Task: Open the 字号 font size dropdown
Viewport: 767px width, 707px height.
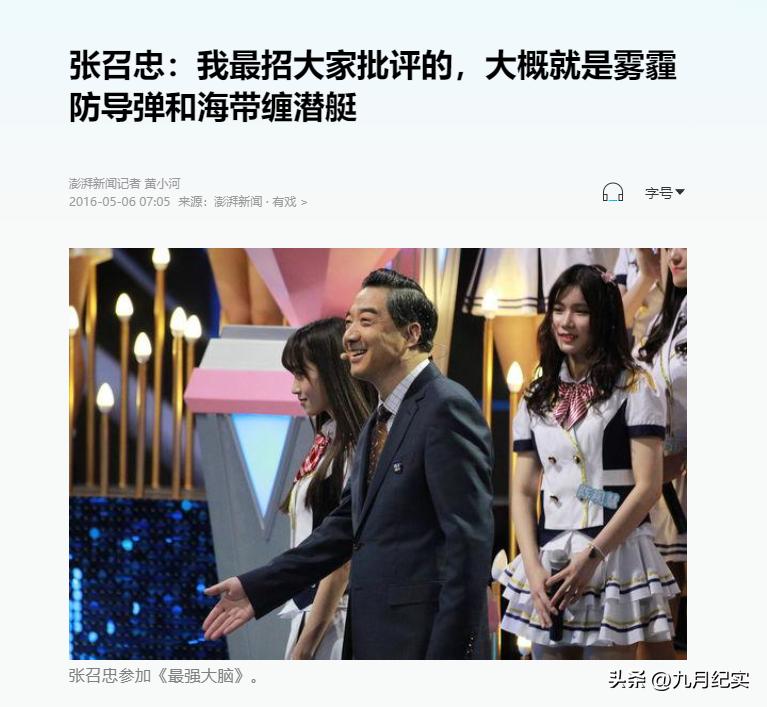Action: point(664,192)
